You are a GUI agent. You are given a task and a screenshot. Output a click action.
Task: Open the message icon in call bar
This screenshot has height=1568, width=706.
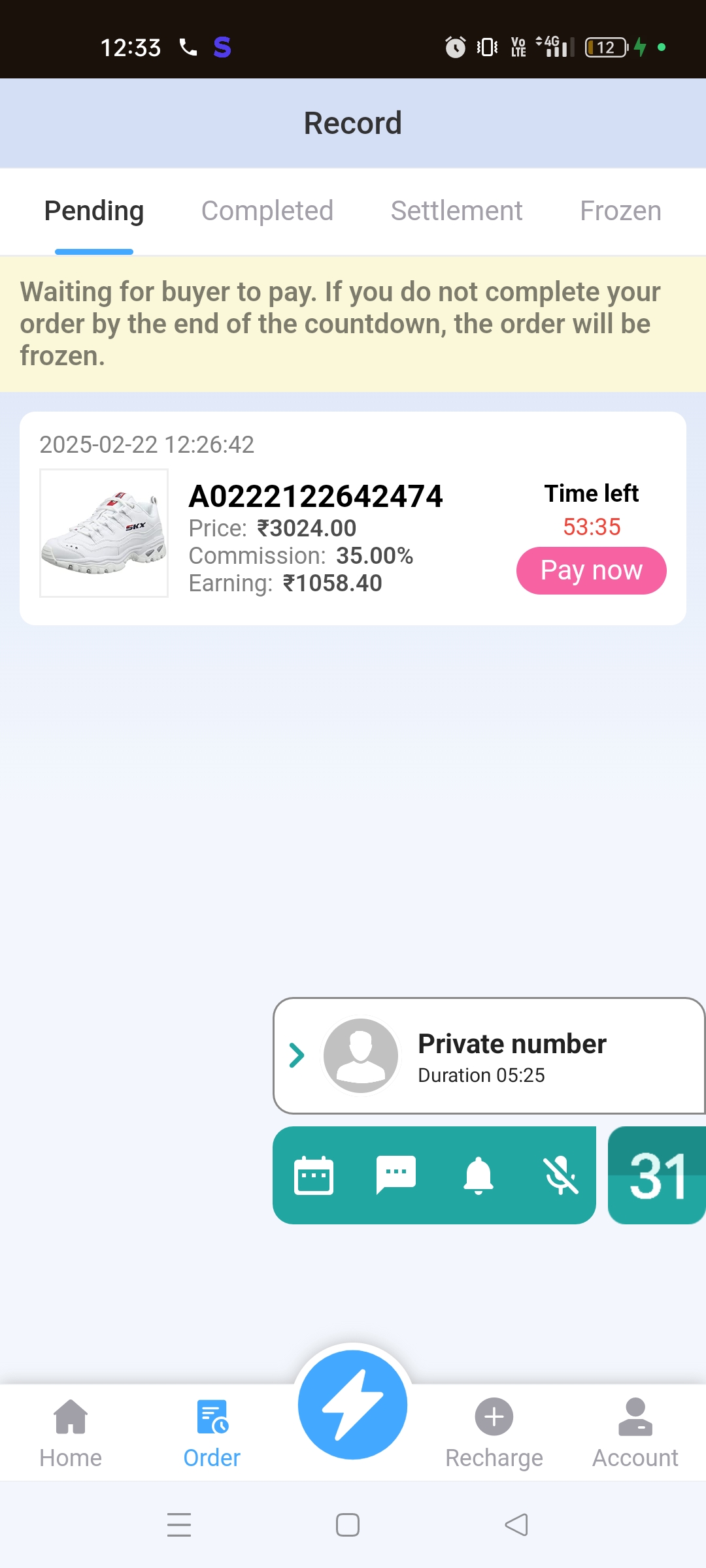(396, 1175)
